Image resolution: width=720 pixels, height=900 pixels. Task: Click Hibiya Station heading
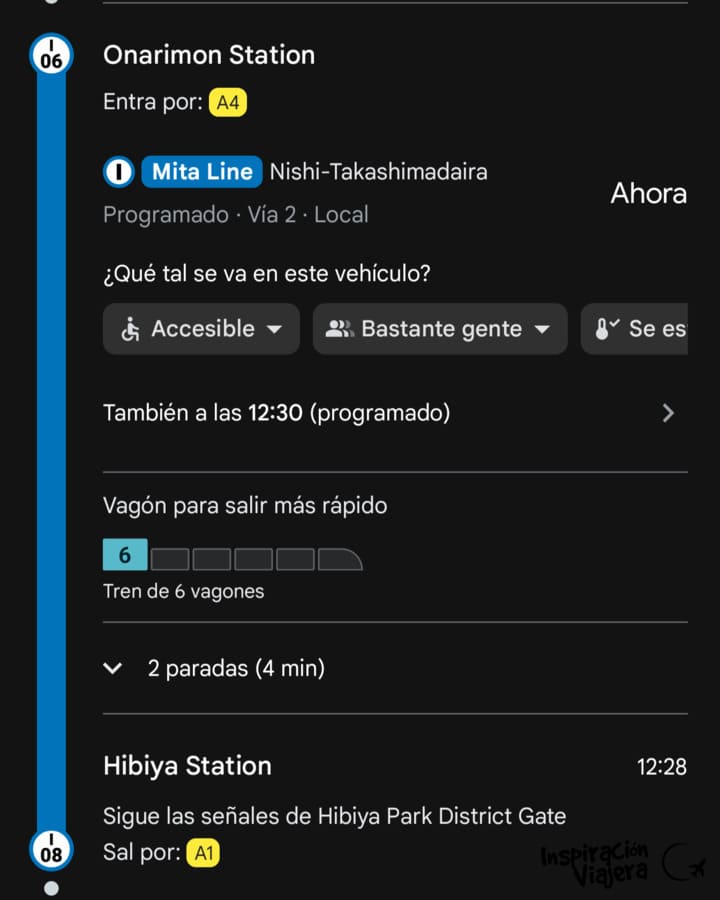click(x=187, y=766)
